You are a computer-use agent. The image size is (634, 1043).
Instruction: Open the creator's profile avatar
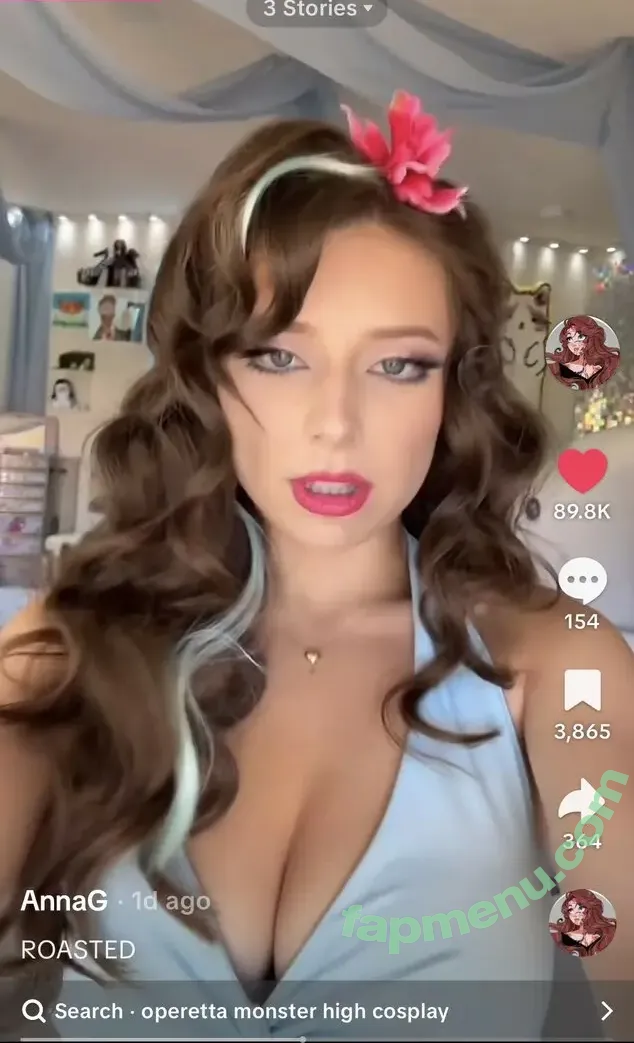click(583, 352)
